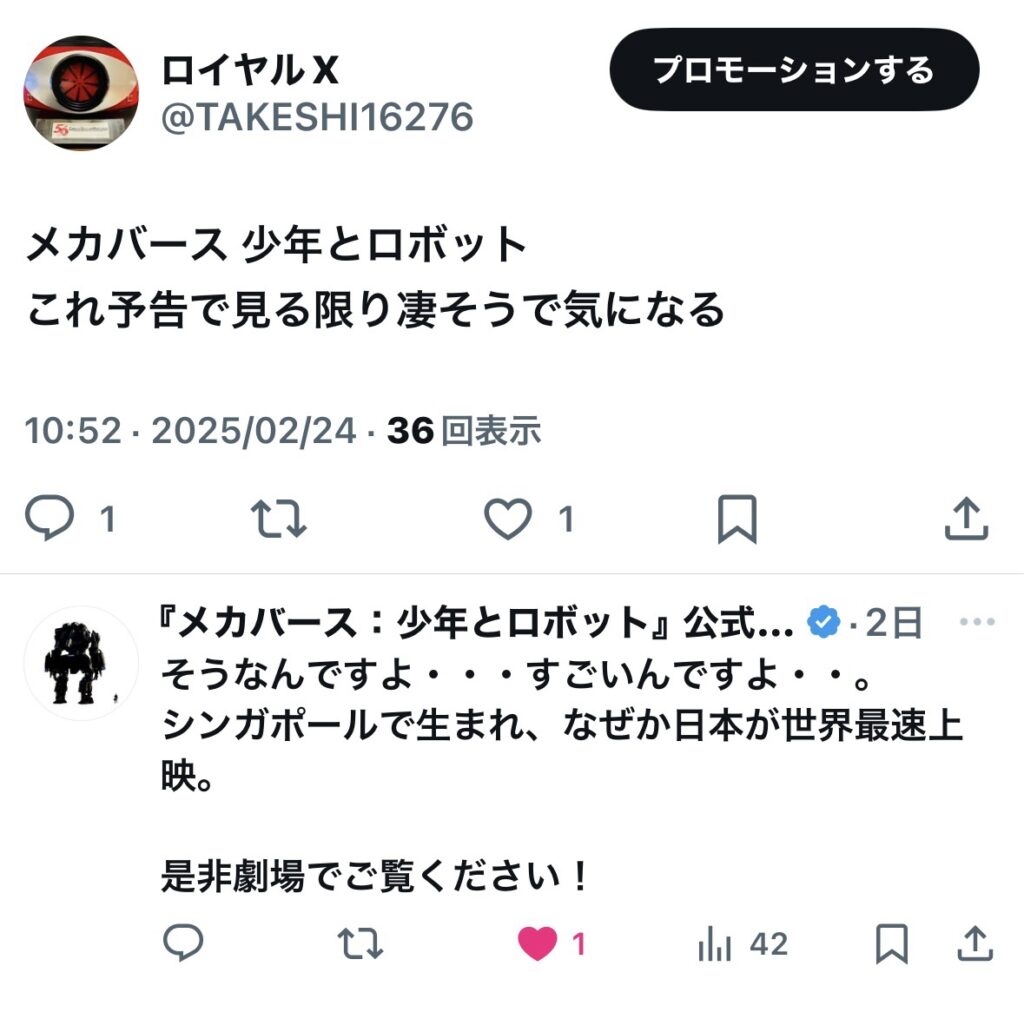Share the メカバース公式 reply
The image size is (1024, 1019).
[974, 943]
